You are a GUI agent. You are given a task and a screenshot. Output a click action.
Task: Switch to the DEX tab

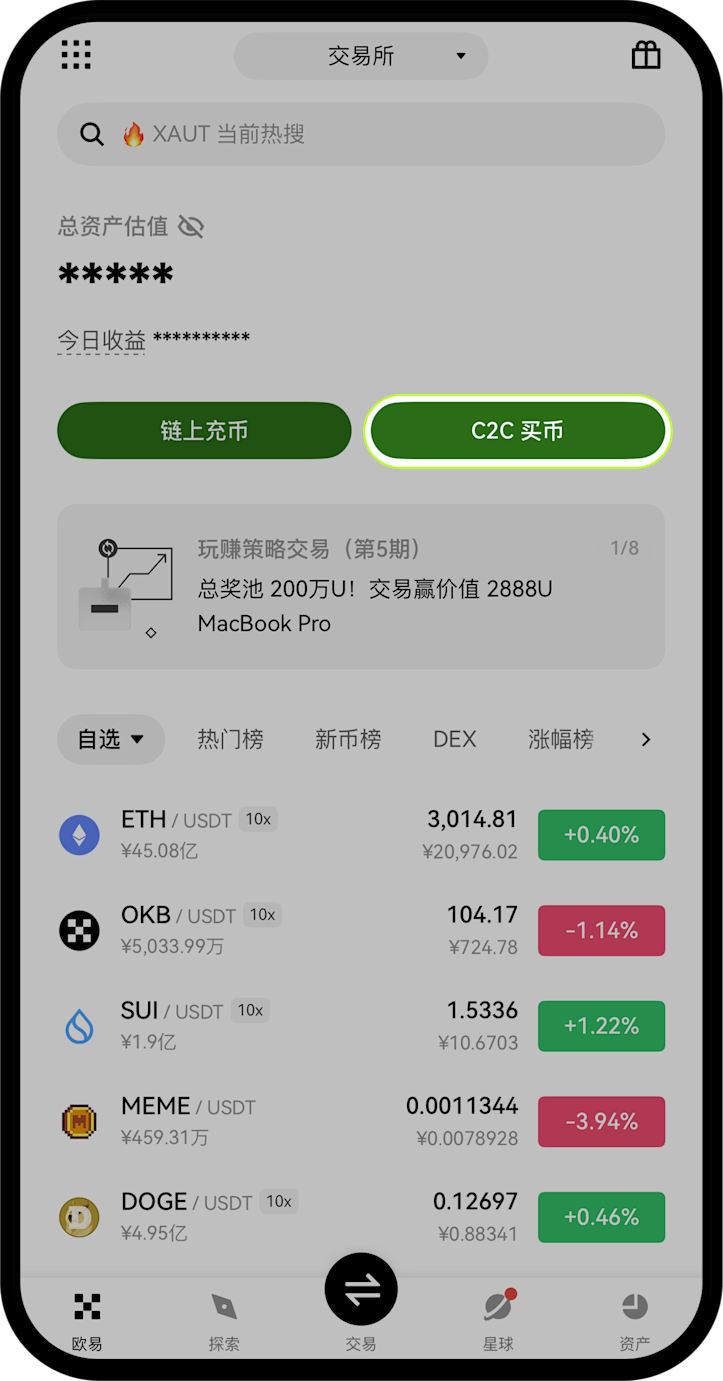click(x=454, y=739)
